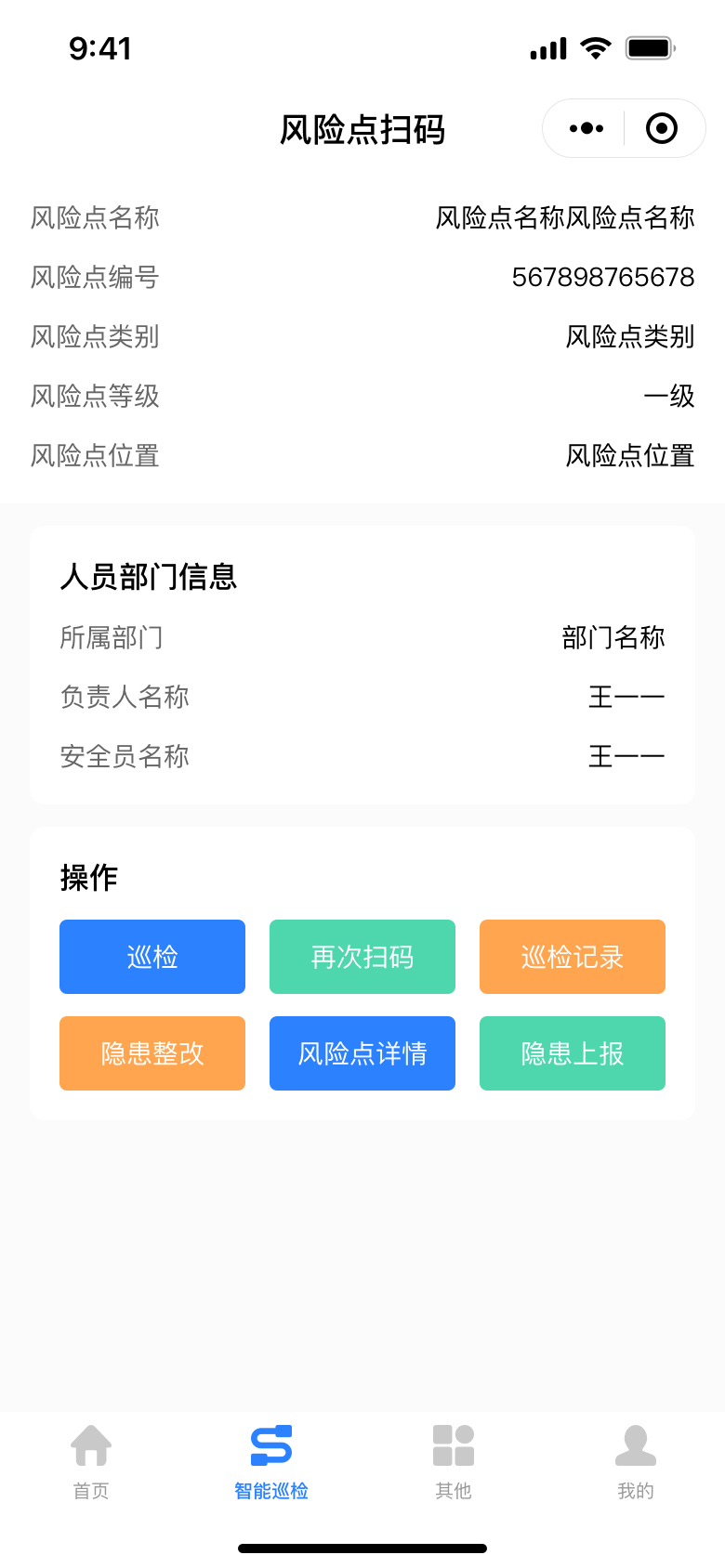The height and width of the screenshot is (1568, 725).
Task: Open the 我的 tab
Action: point(636,1462)
